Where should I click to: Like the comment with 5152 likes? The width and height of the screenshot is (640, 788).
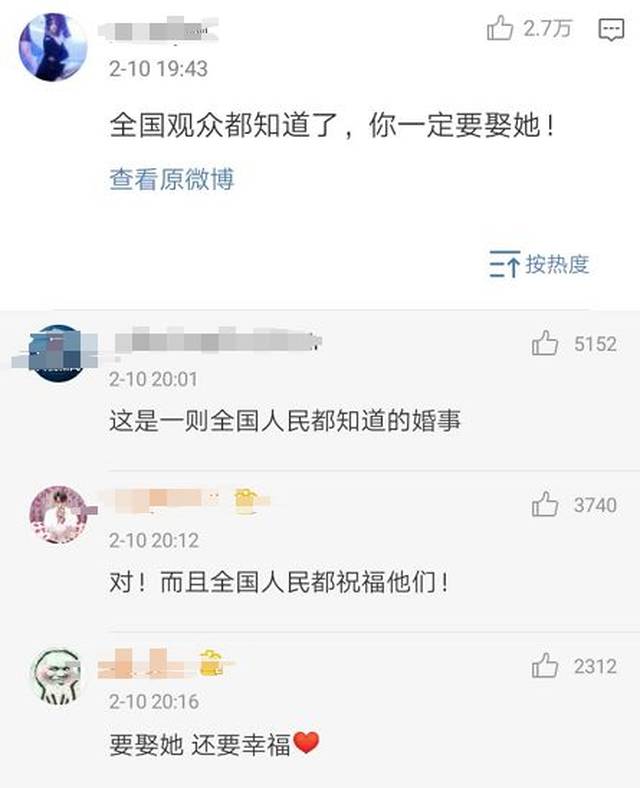(x=545, y=344)
